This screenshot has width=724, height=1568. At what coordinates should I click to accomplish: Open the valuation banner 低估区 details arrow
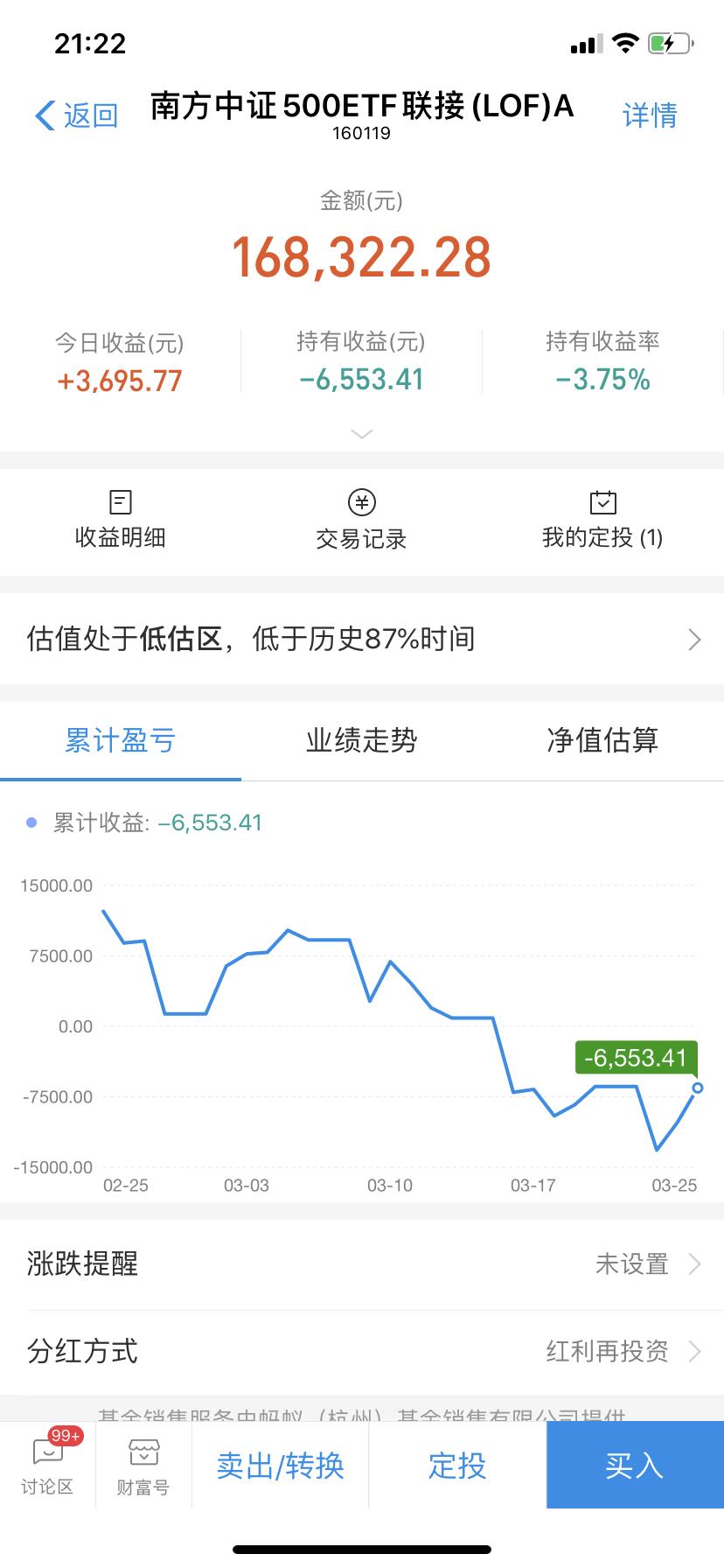click(x=693, y=639)
